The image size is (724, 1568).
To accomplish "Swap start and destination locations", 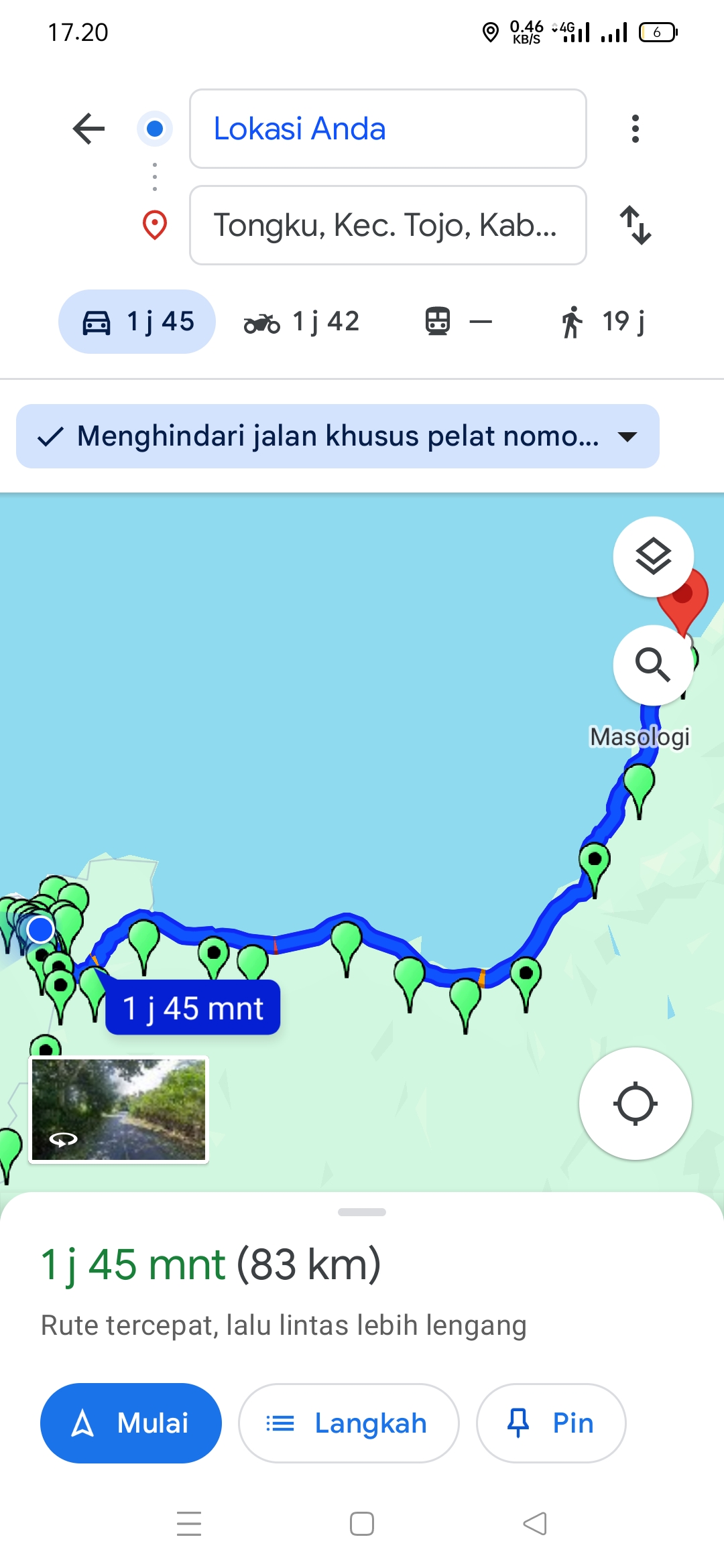I will (x=635, y=225).
